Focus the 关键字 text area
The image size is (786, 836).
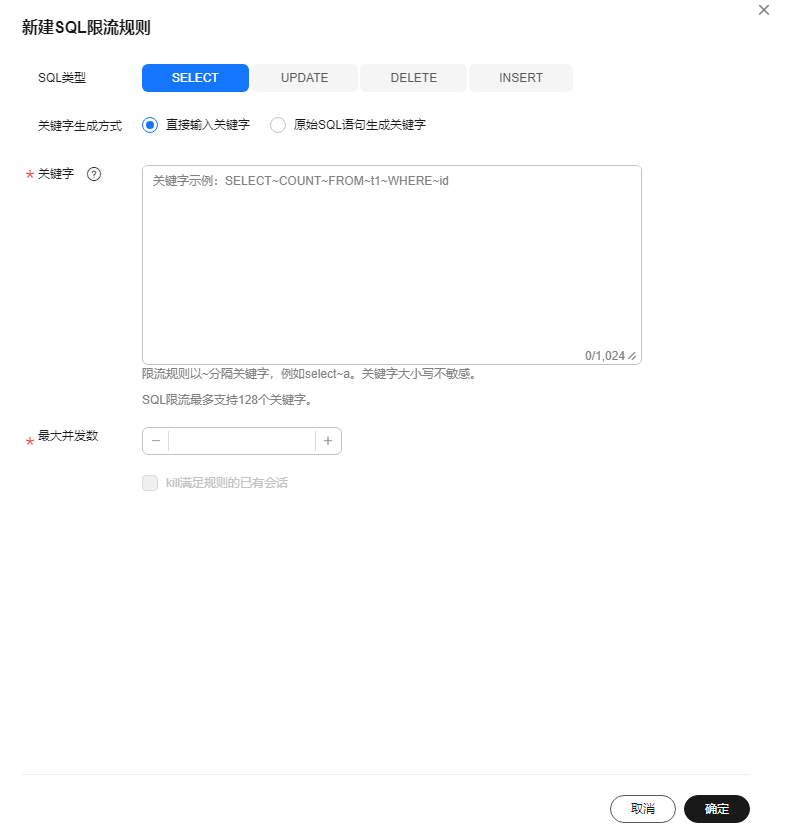[391, 265]
